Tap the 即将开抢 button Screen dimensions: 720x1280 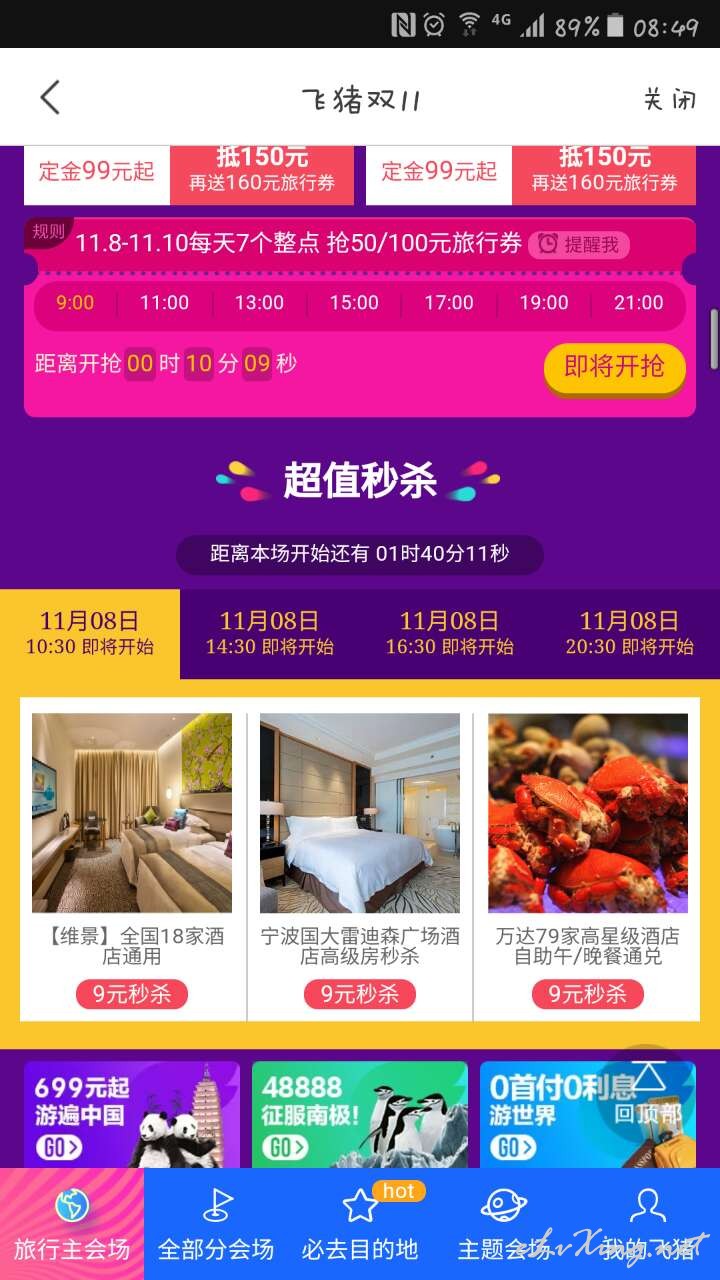point(614,367)
